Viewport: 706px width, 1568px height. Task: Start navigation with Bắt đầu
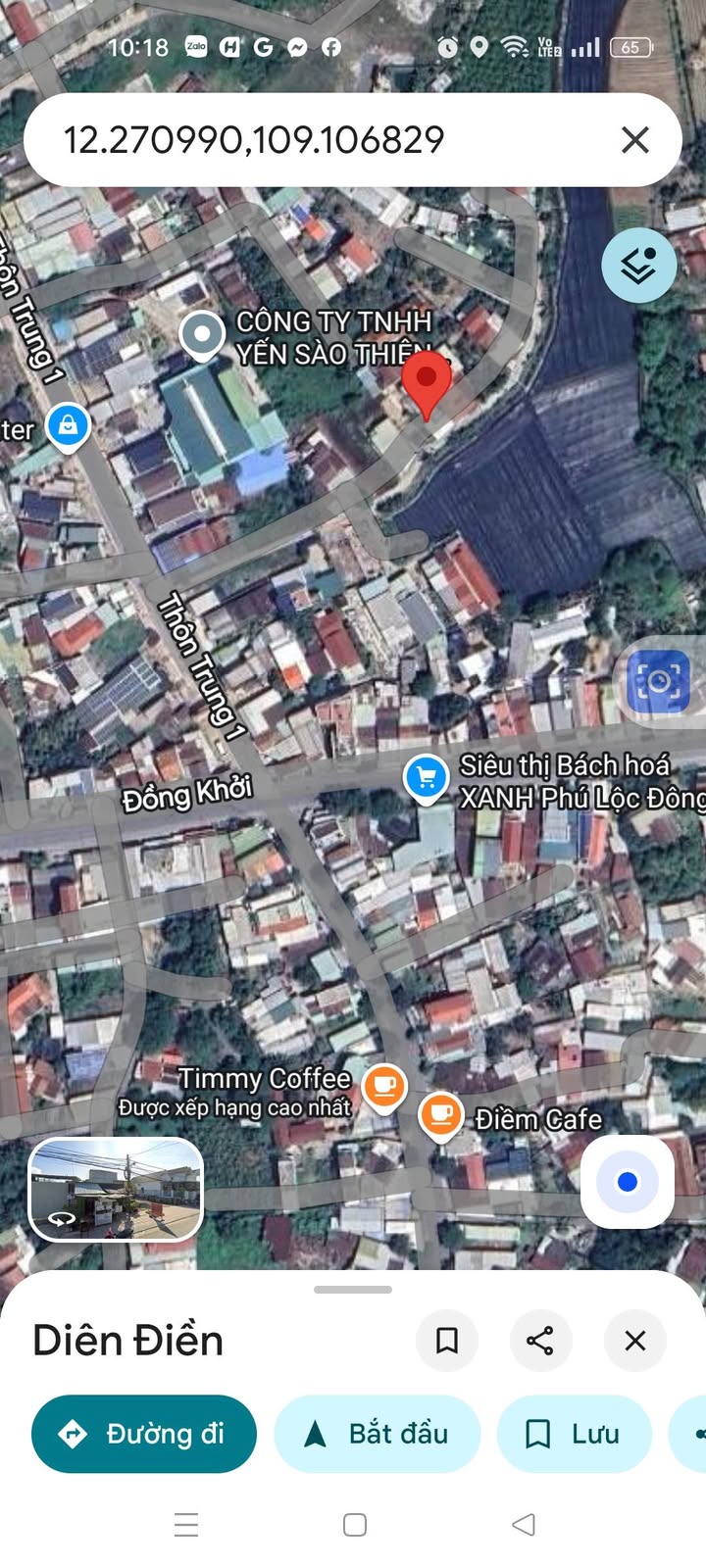[378, 1434]
